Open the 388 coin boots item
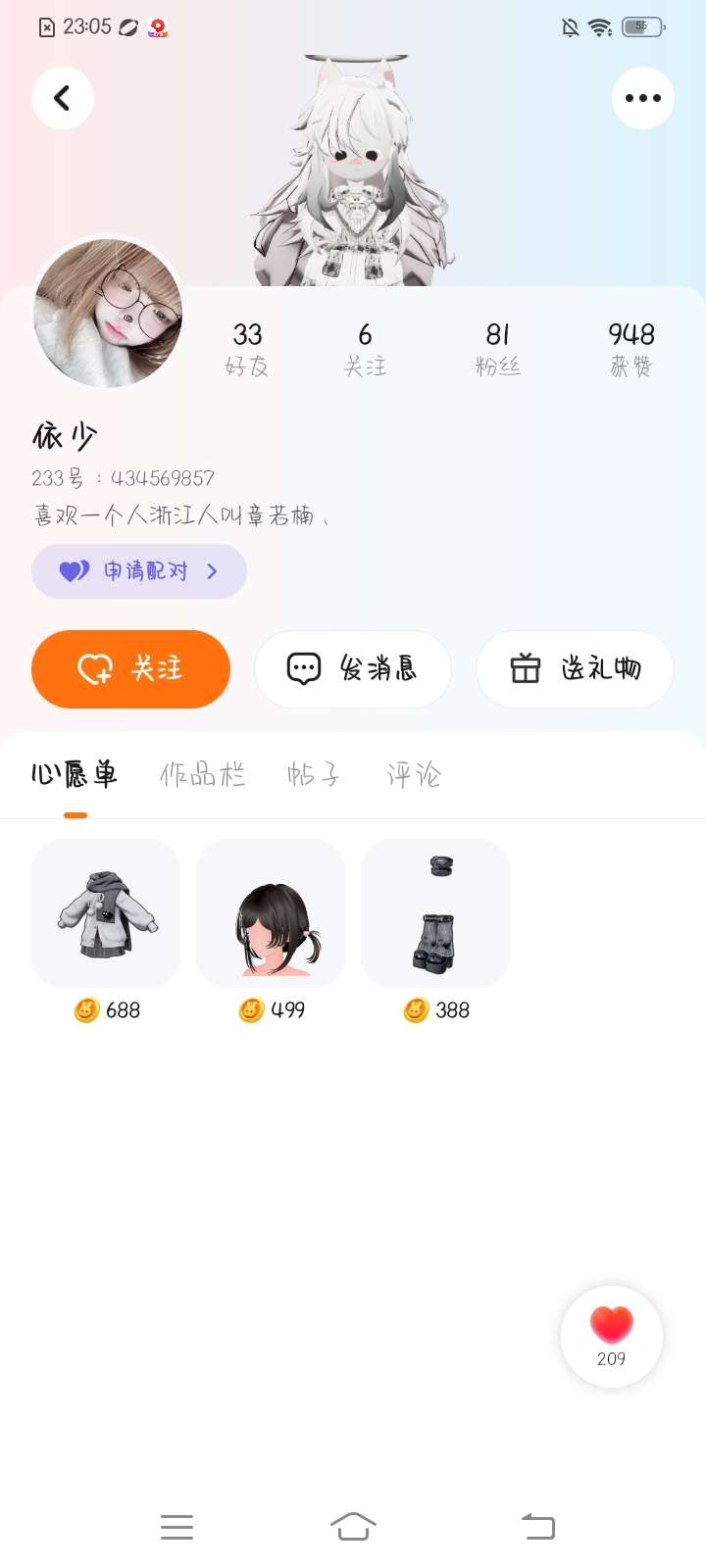 point(435,913)
